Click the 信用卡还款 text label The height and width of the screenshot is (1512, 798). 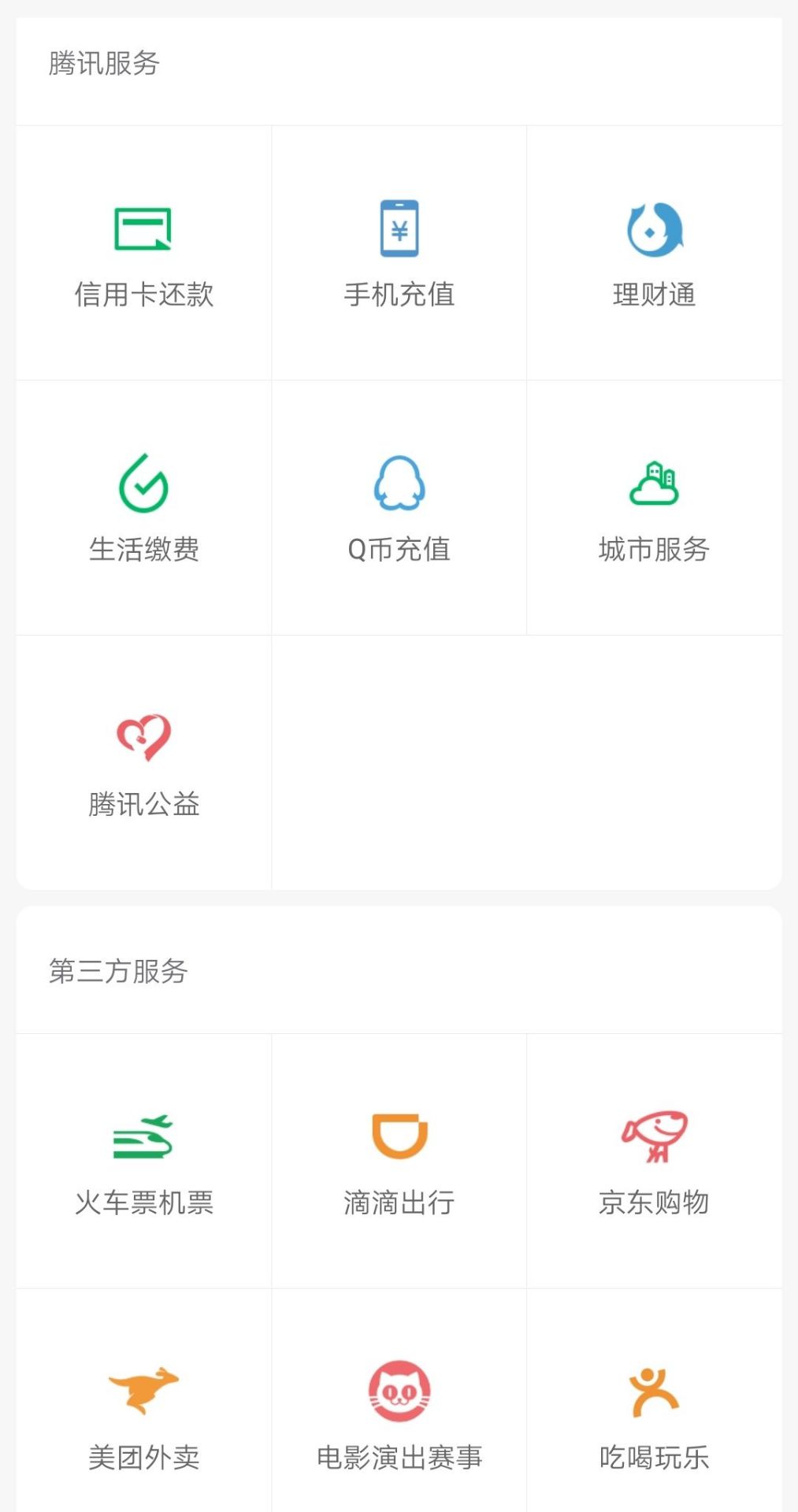point(143,295)
